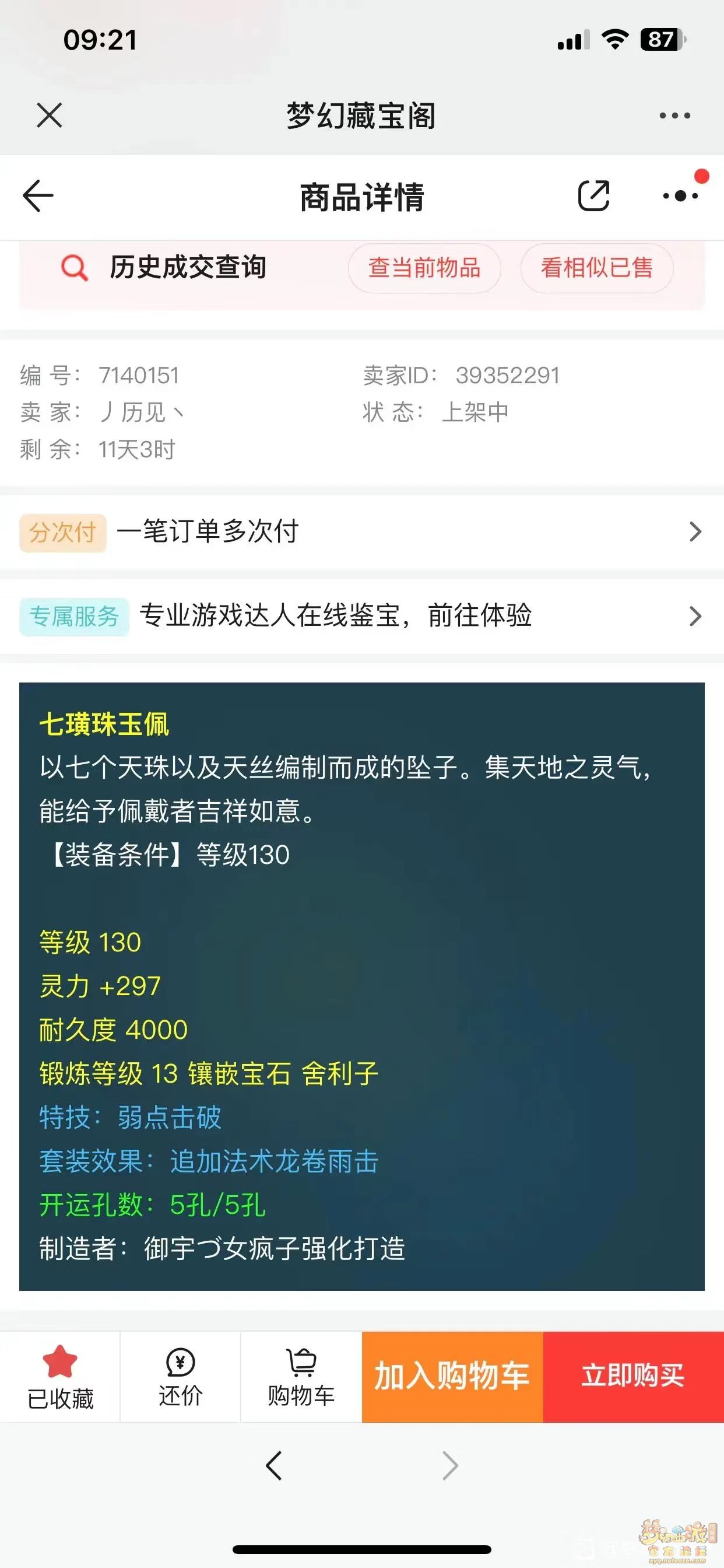Viewport: 724px width, 1568px height.
Task: Open more options with red dot
Action: [x=680, y=195]
